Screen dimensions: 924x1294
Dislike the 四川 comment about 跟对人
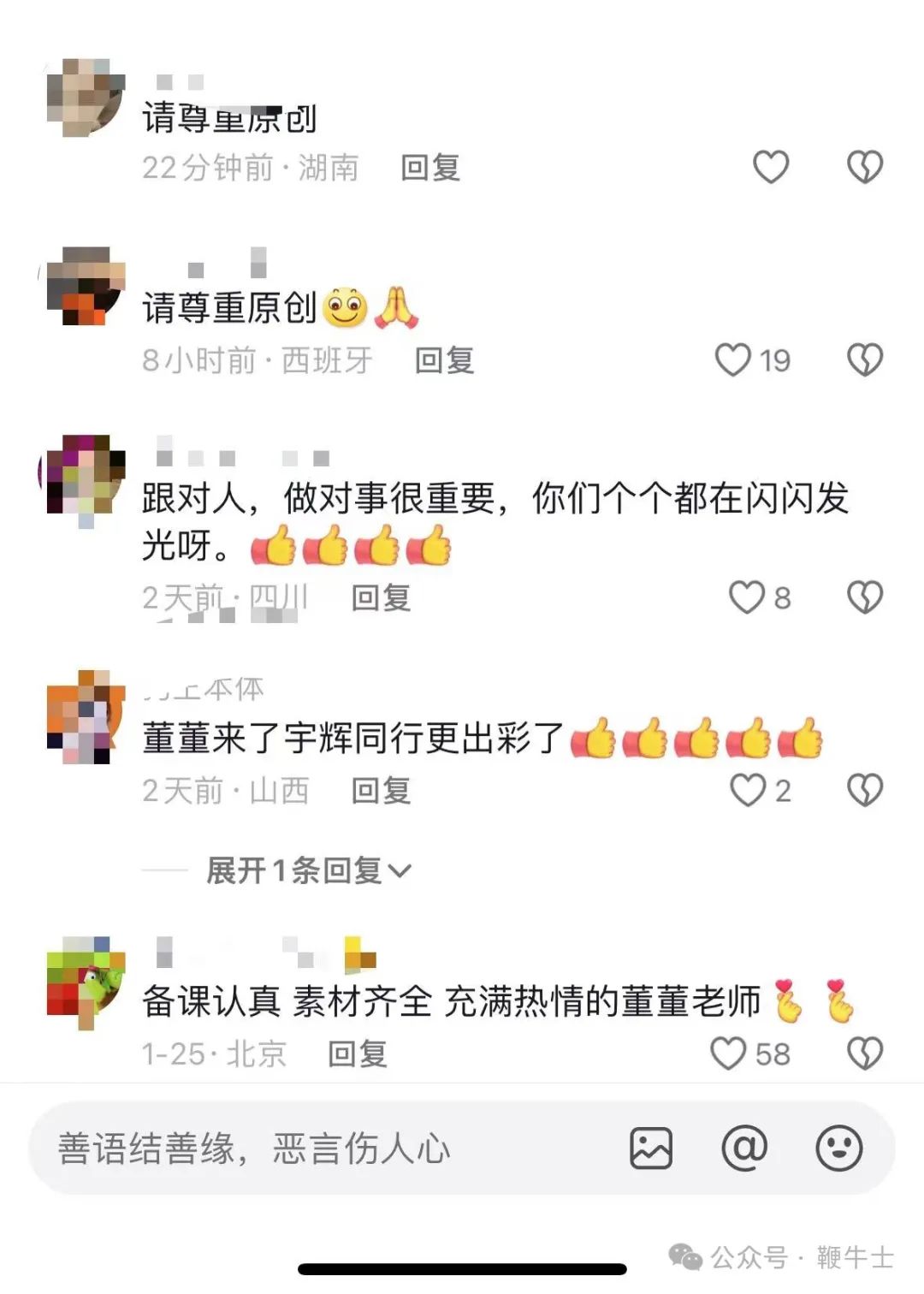coord(864,597)
